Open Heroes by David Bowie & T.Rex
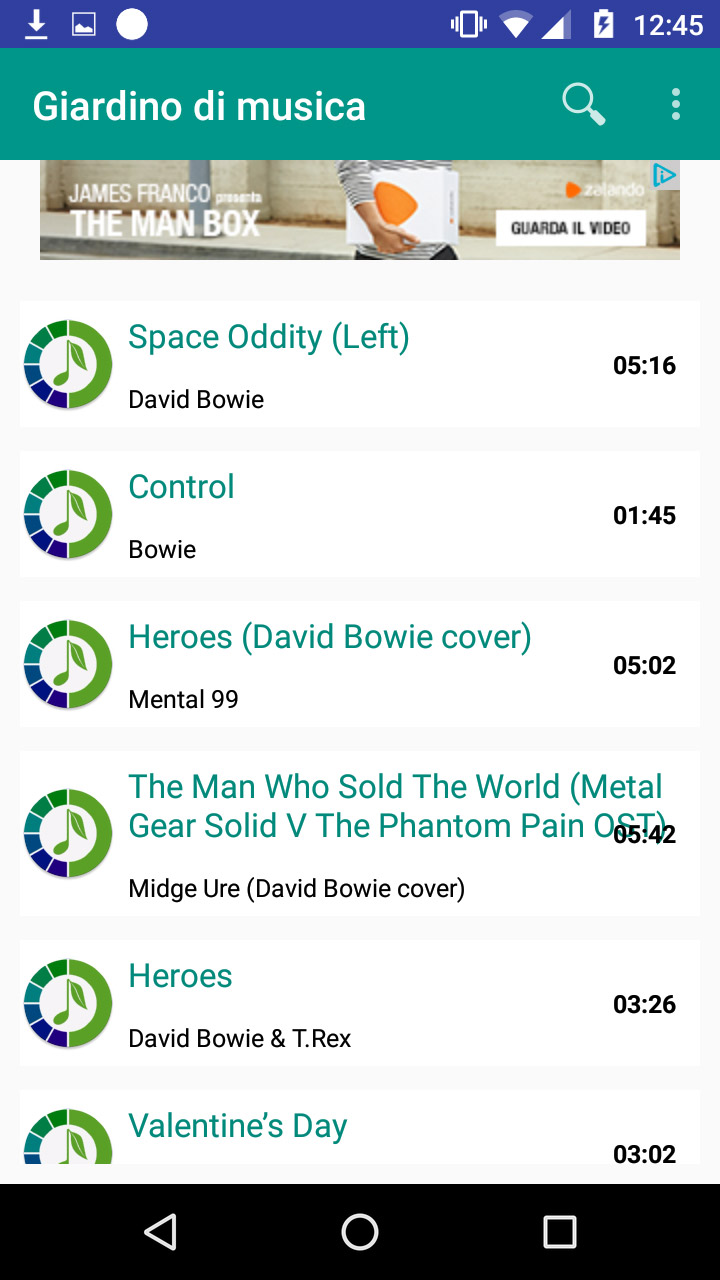This screenshot has height=1280, width=720. coord(360,1003)
